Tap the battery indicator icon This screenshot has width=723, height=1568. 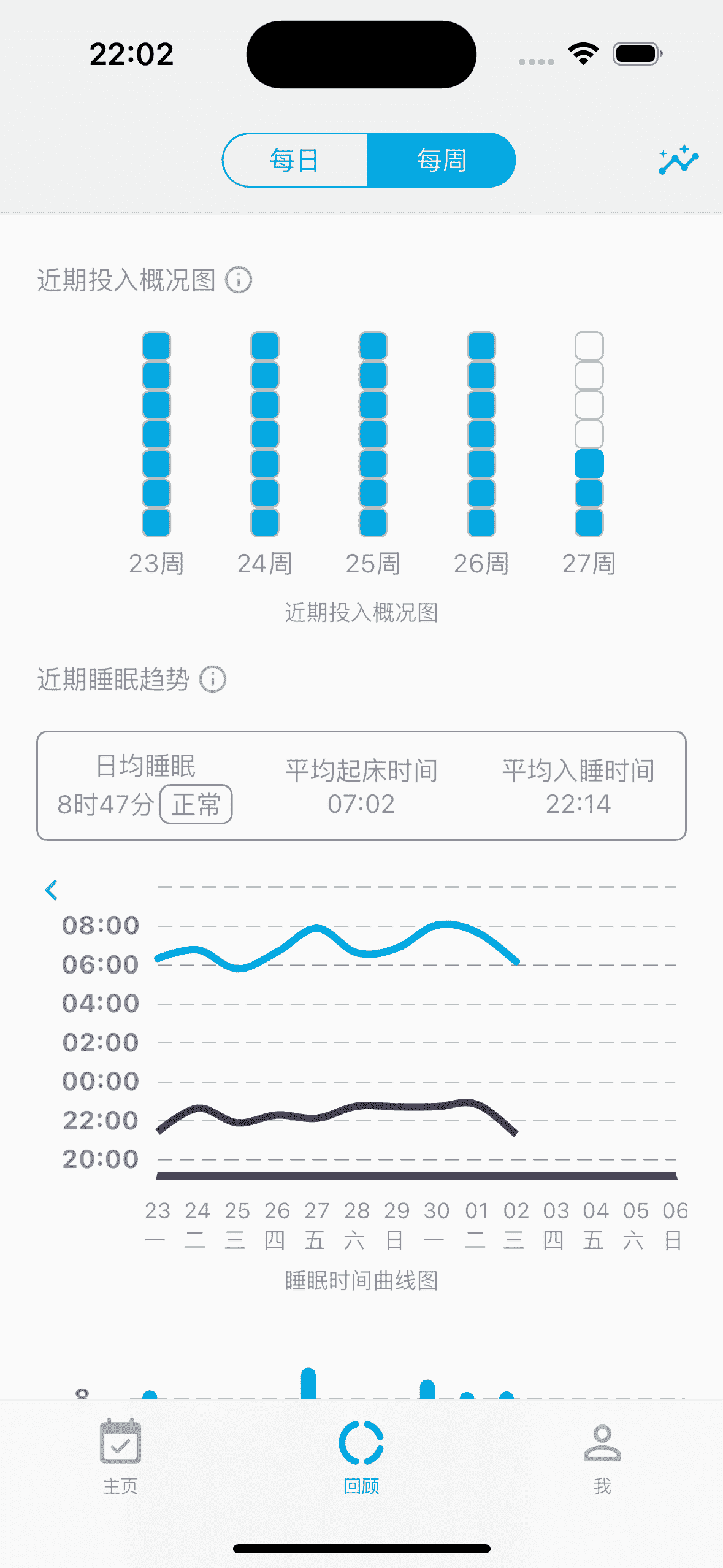(x=636, y=54)
